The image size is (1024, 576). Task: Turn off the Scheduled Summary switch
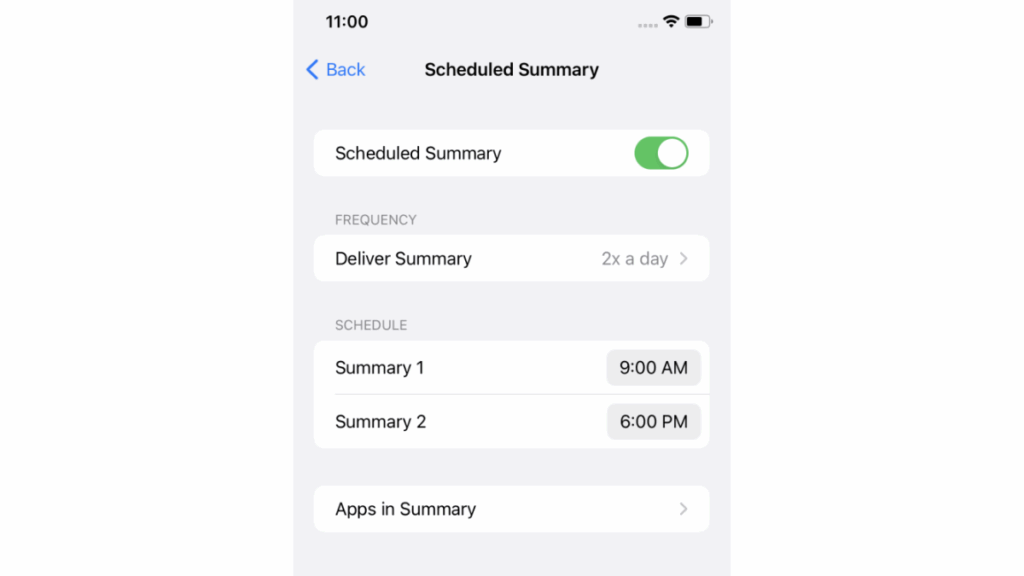[x=661, y=153]
